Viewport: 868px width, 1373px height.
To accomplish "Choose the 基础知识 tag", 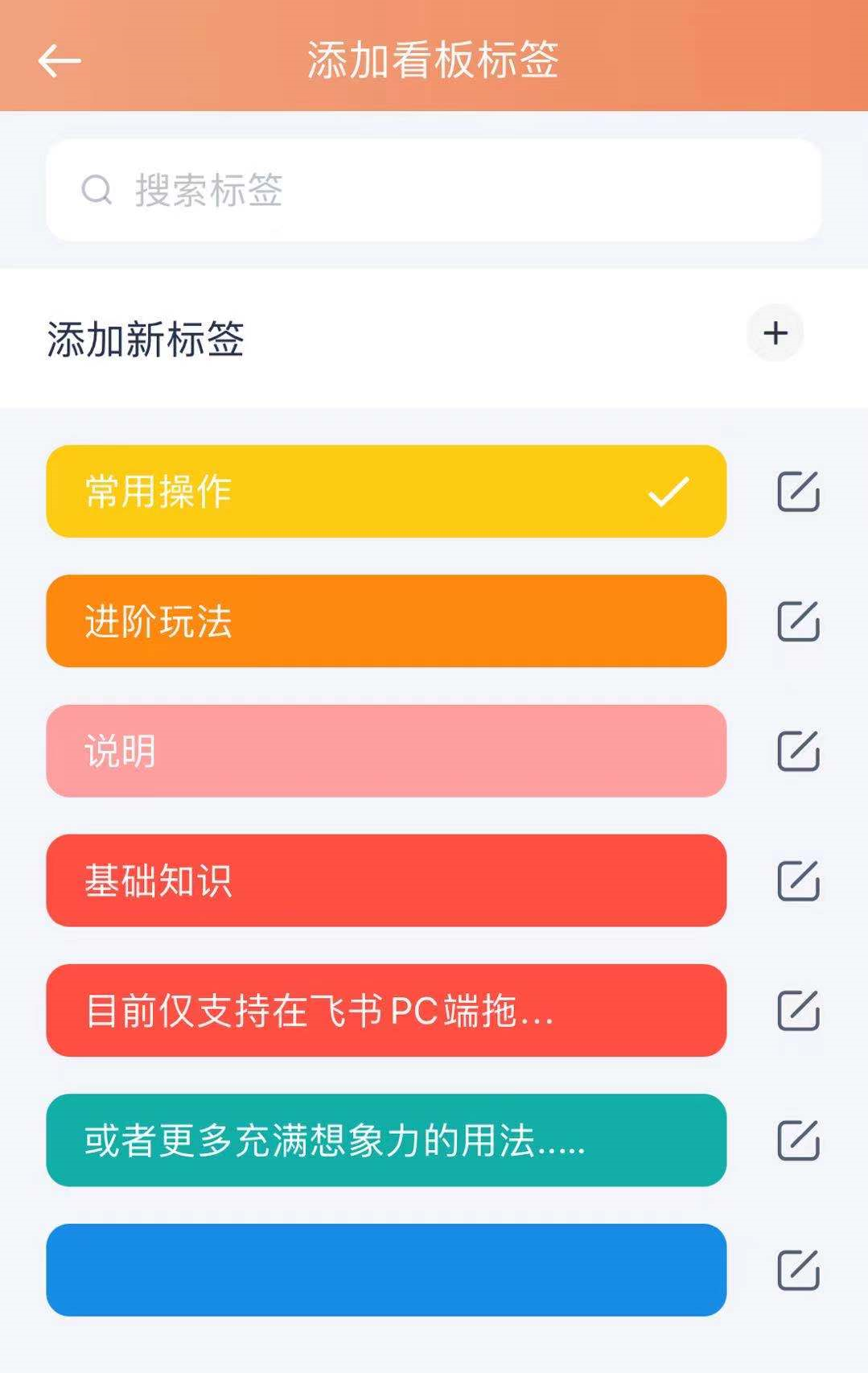I will pos(386,880).
